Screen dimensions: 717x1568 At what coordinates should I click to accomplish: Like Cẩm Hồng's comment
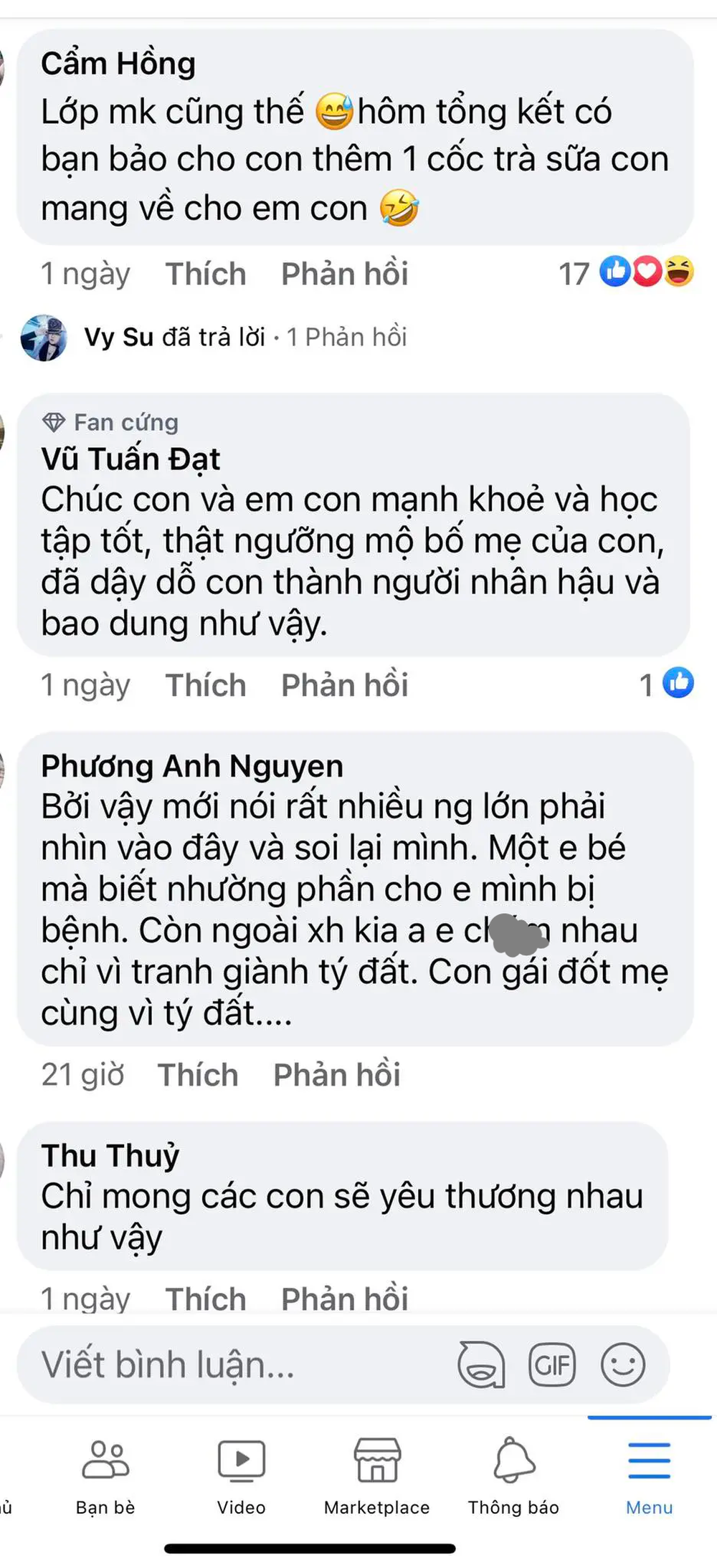point(206,274)
